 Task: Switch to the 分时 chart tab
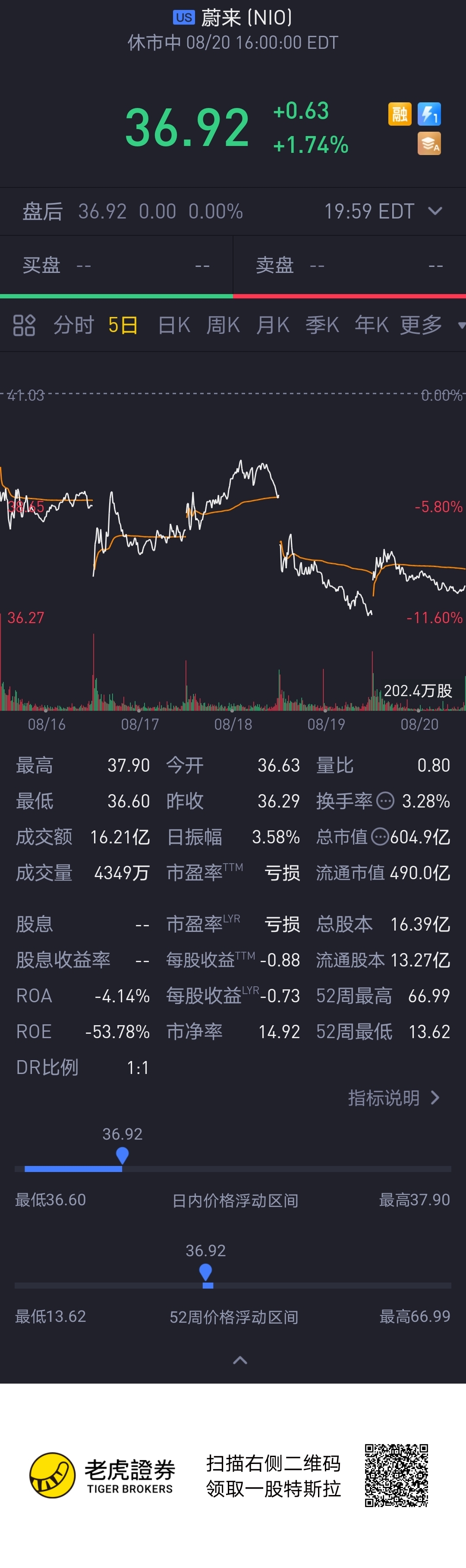(74, 325)
